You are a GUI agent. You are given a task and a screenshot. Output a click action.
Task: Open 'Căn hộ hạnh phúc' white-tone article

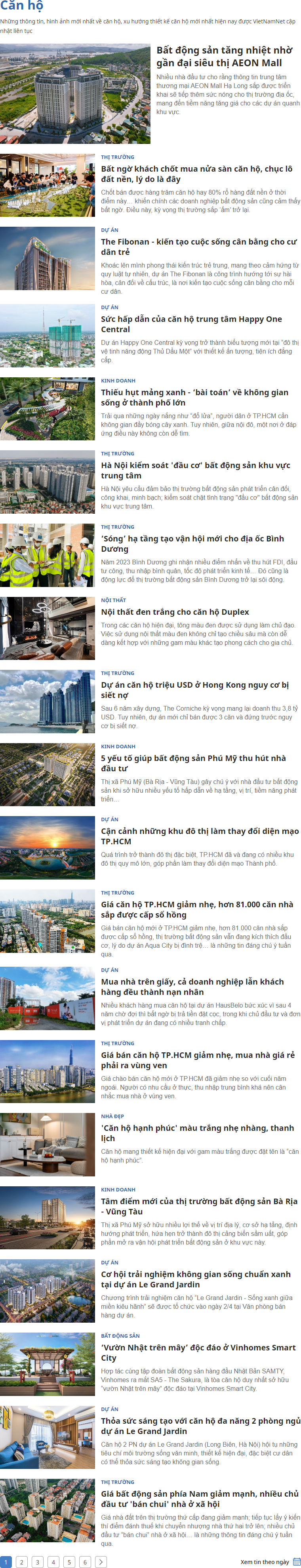(x=197, y=1133)
